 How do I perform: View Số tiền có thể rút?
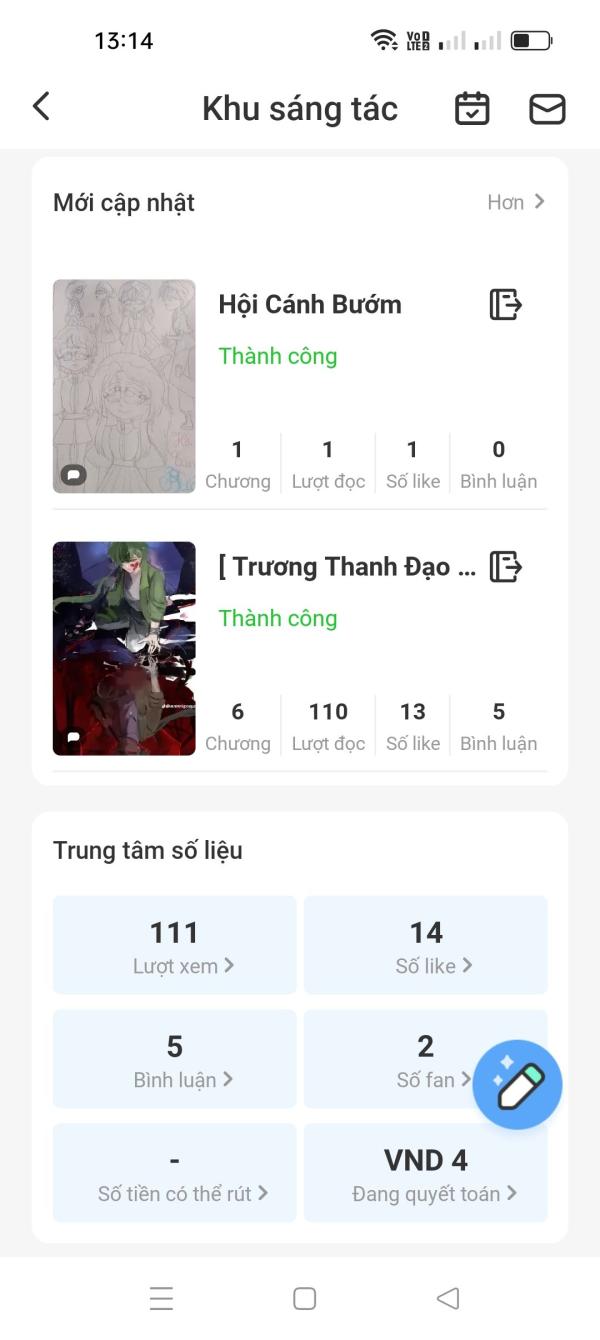[174, 1173]
